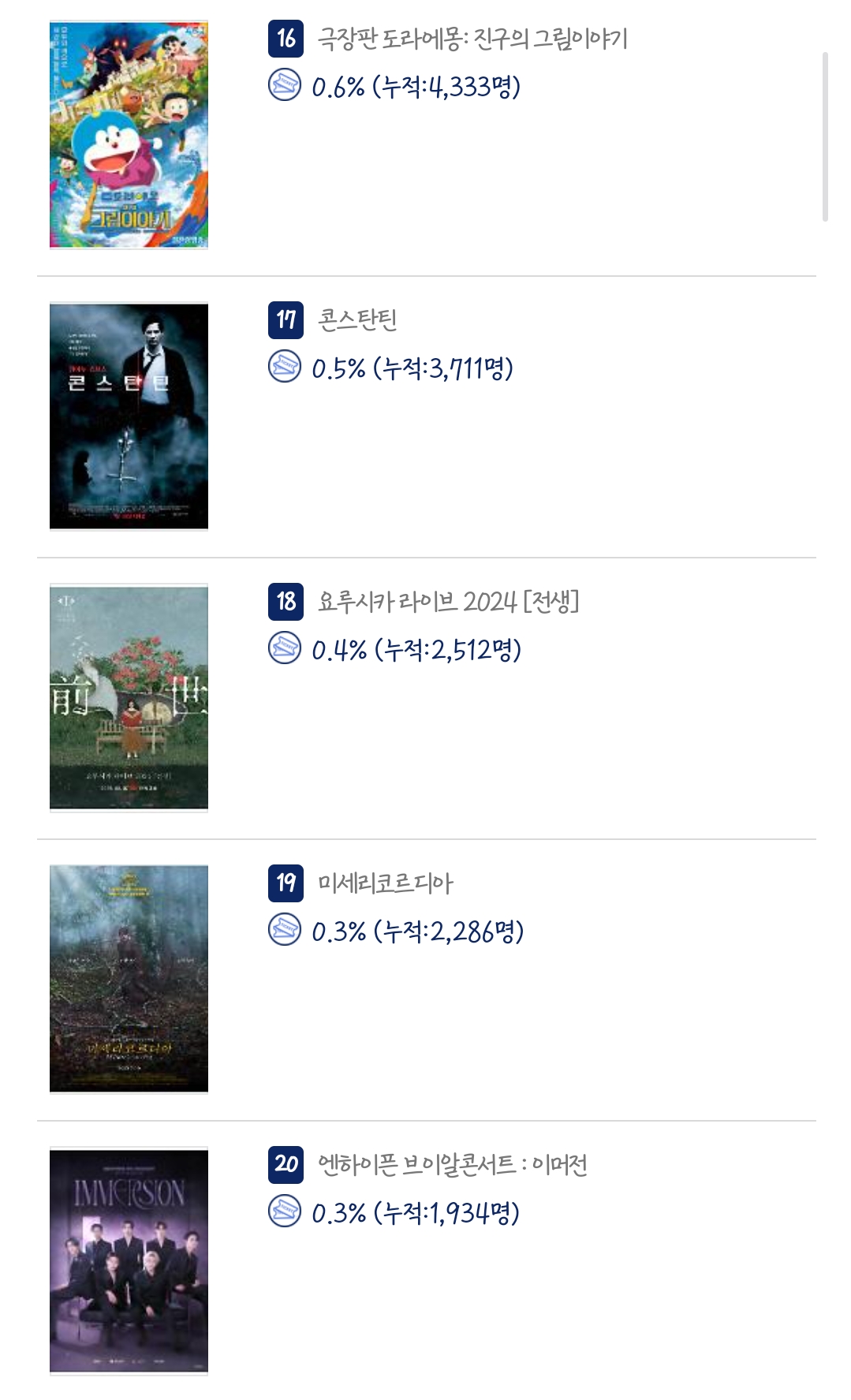Tap the 요루시카 라이브 2024 poster
This screenshot has width=851, height=1400.
point(129,697)
